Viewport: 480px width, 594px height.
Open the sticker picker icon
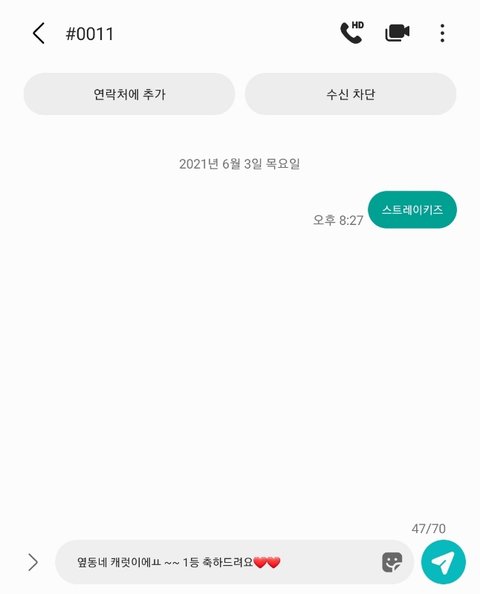point(392,562)
